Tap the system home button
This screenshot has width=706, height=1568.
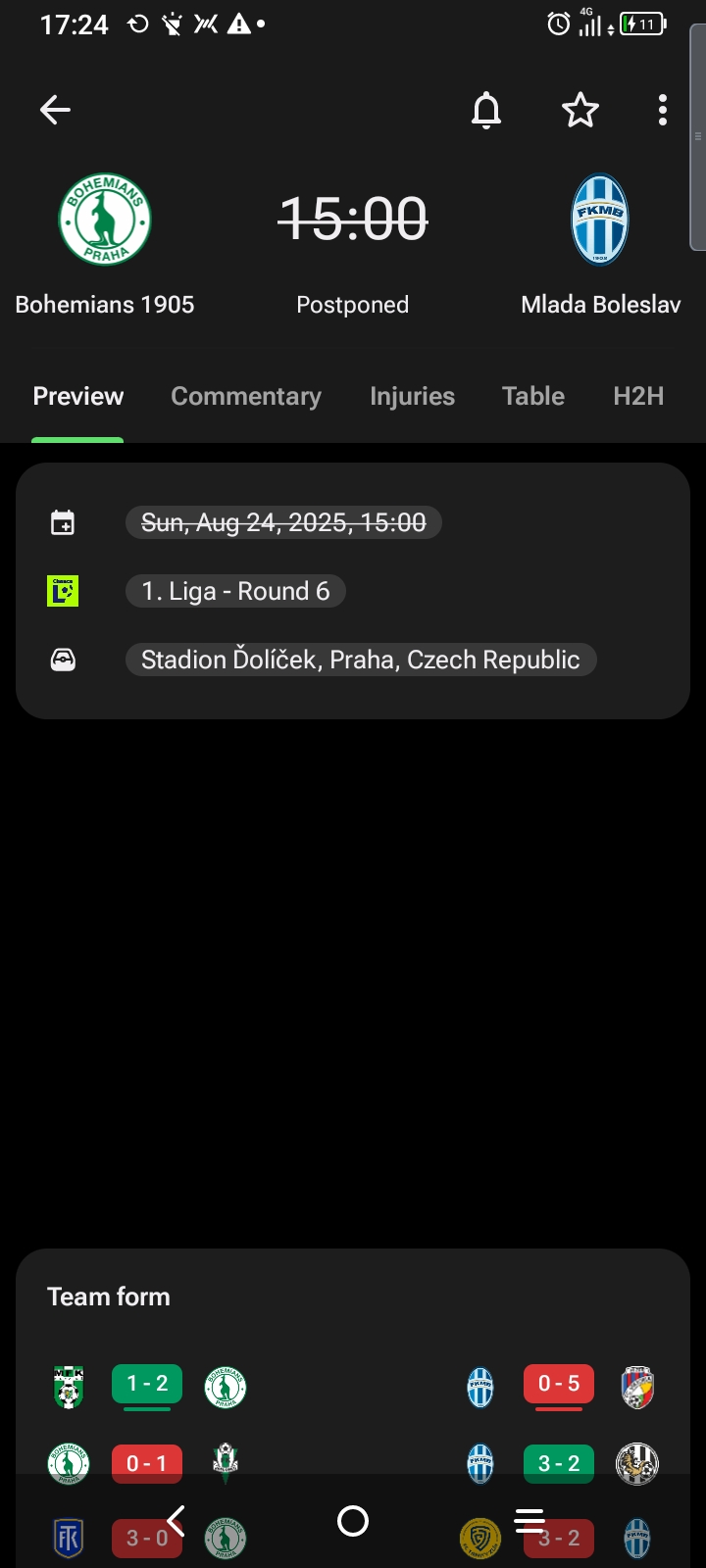pyautogui.click(x=353, y=1521)
